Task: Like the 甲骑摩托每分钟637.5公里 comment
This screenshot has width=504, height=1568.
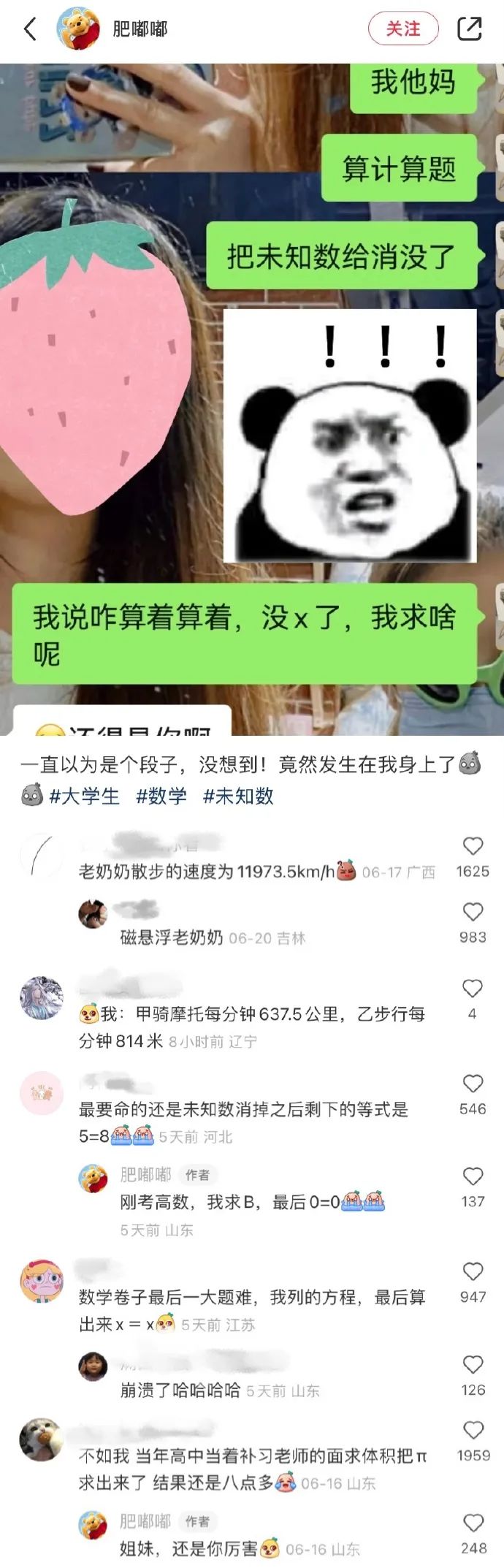Action: tap(473, 989)
